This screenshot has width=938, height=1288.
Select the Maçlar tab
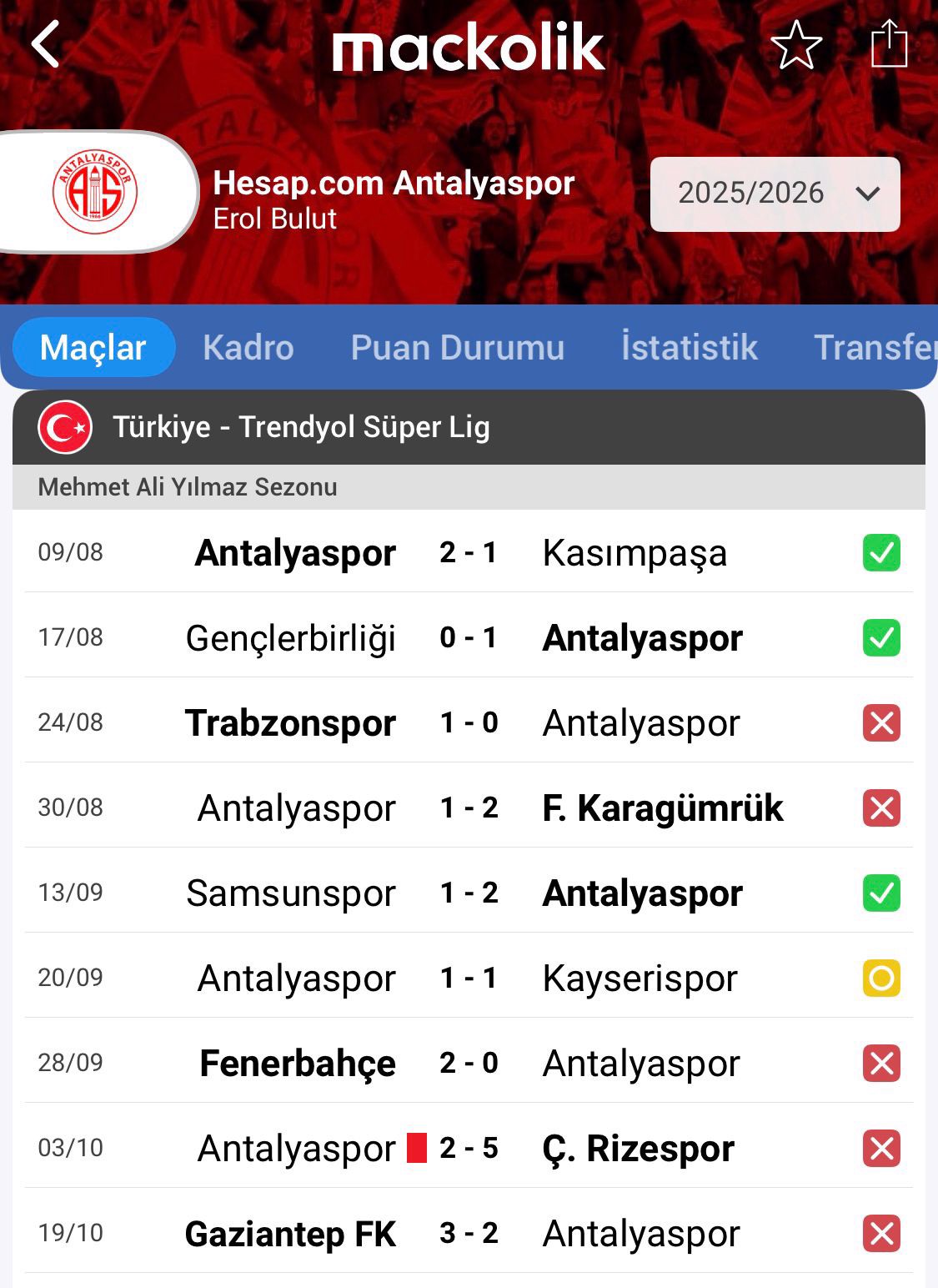[93, 347]
